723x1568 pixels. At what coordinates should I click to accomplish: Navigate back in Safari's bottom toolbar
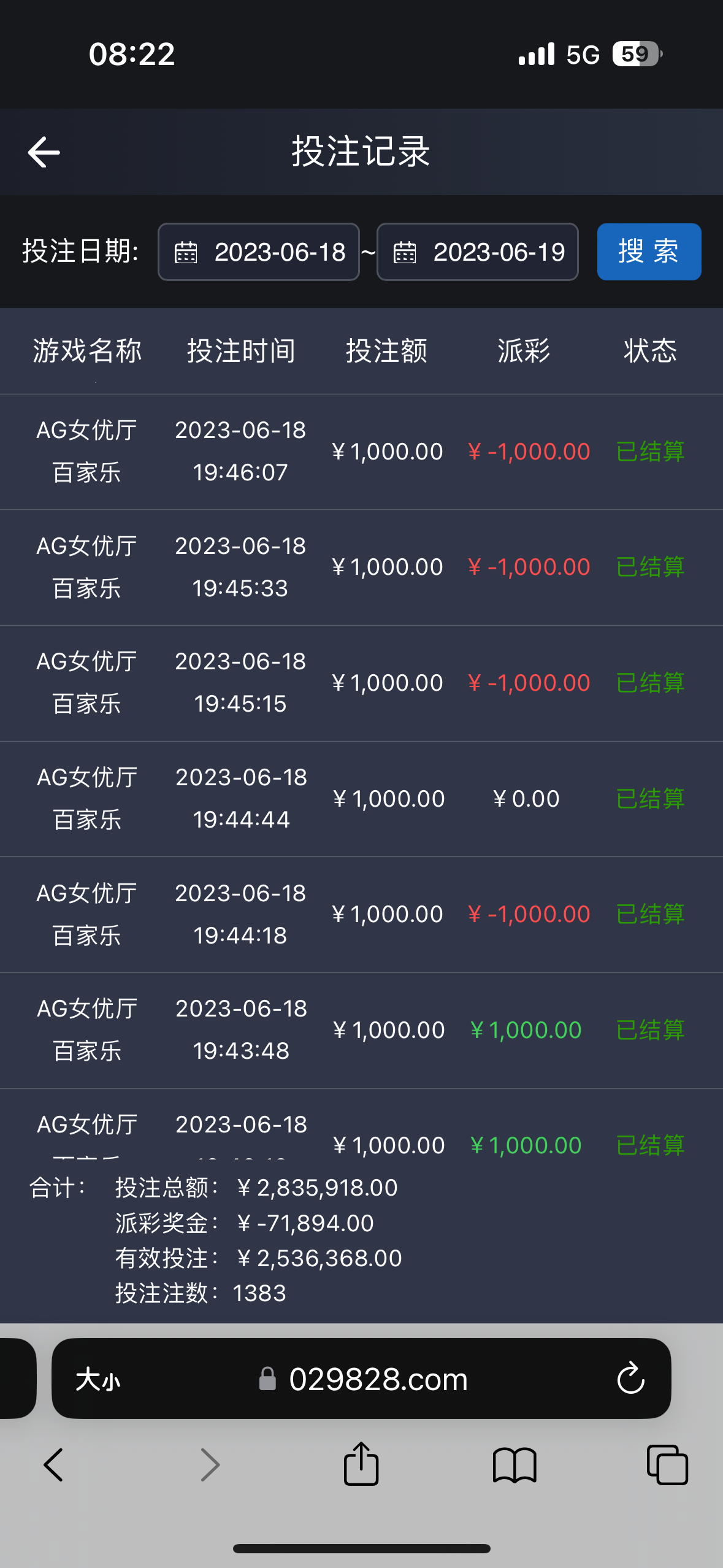coord(53,1465)
